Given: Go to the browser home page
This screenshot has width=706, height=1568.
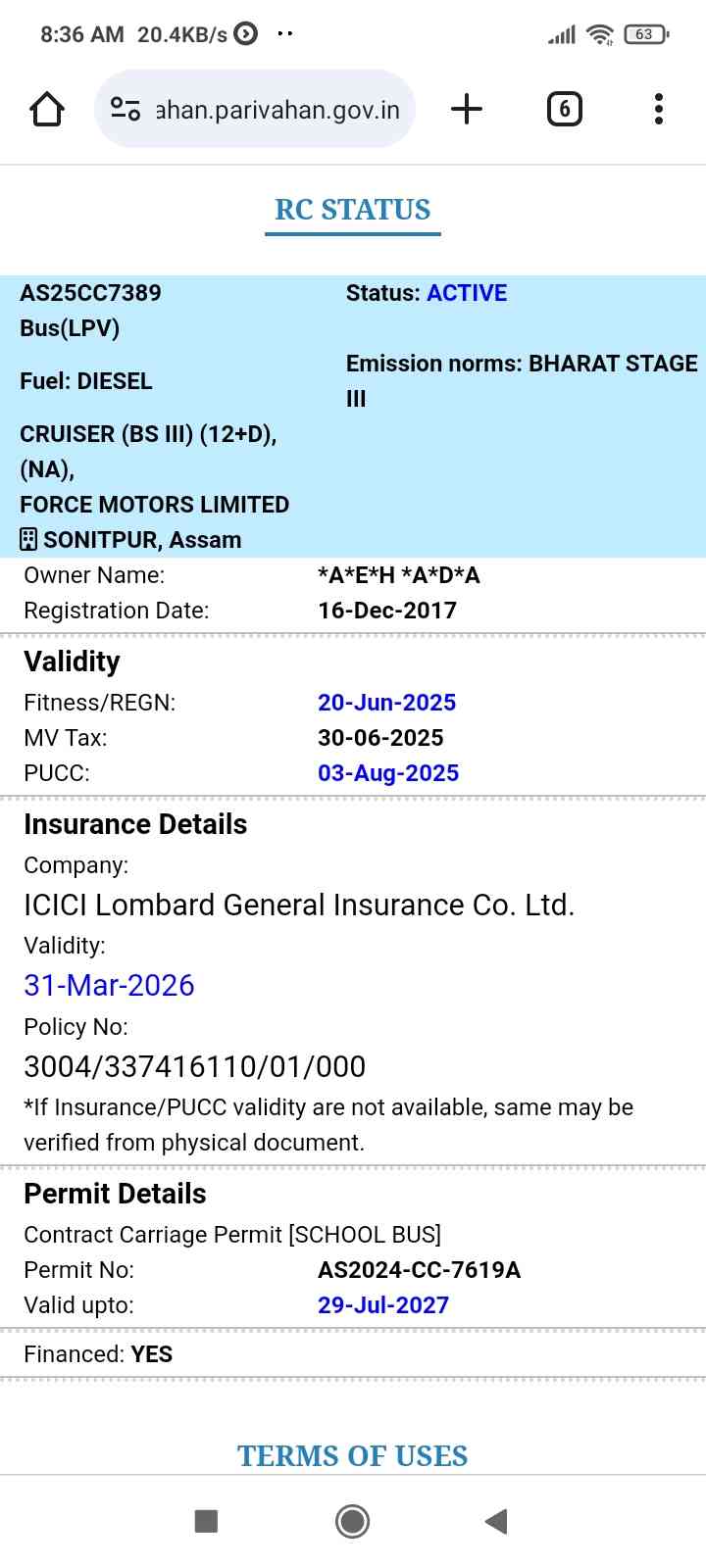Looking at the screenshot, I should [47, 109].
